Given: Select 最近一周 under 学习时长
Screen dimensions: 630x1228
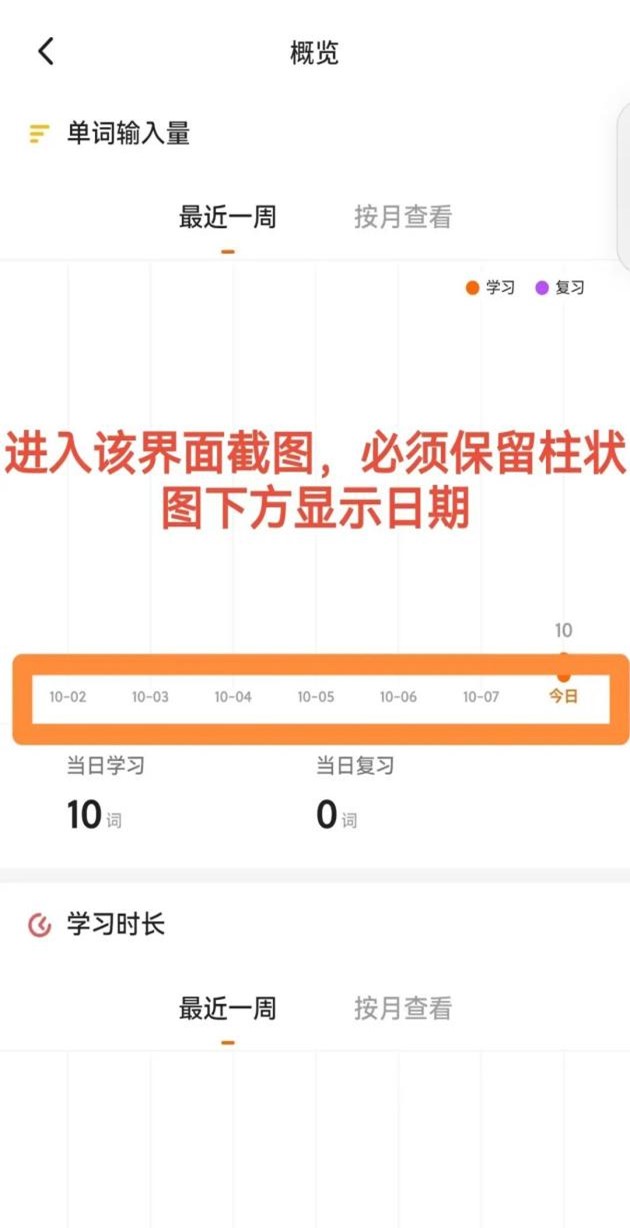Looking at the screenshot, I should tap(228, 1008).
